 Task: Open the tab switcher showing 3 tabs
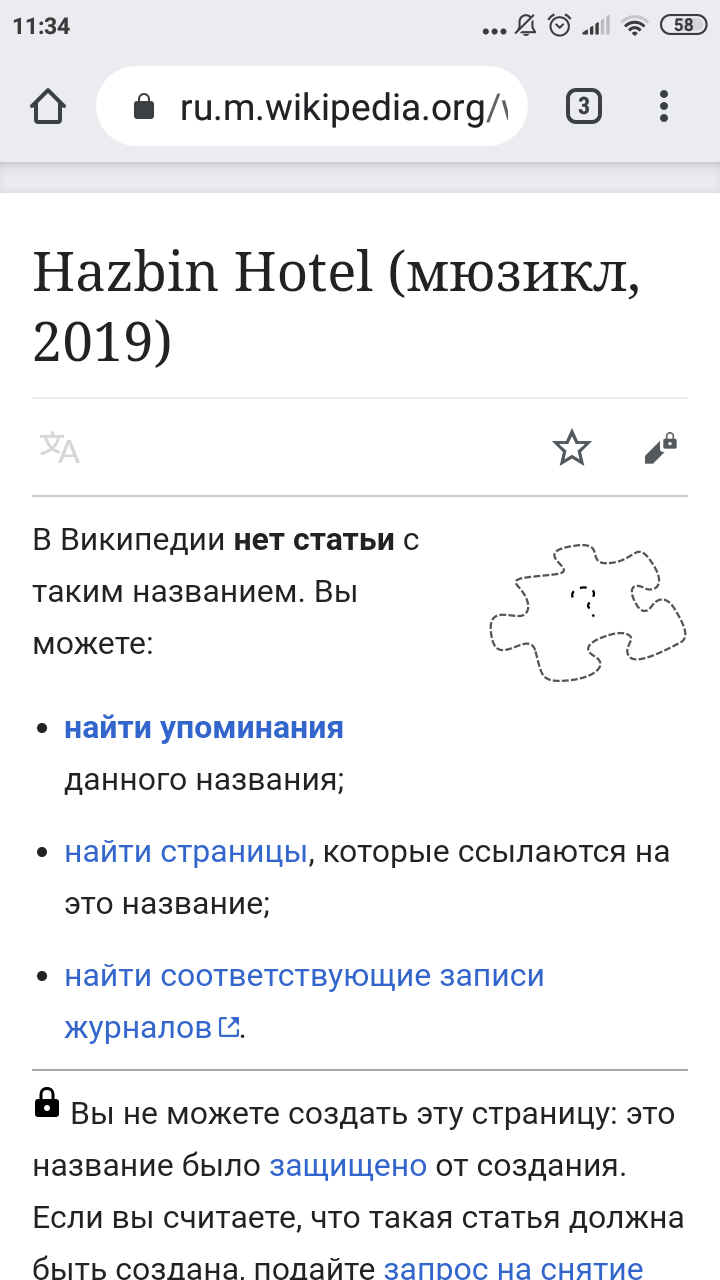pos(584,106)
